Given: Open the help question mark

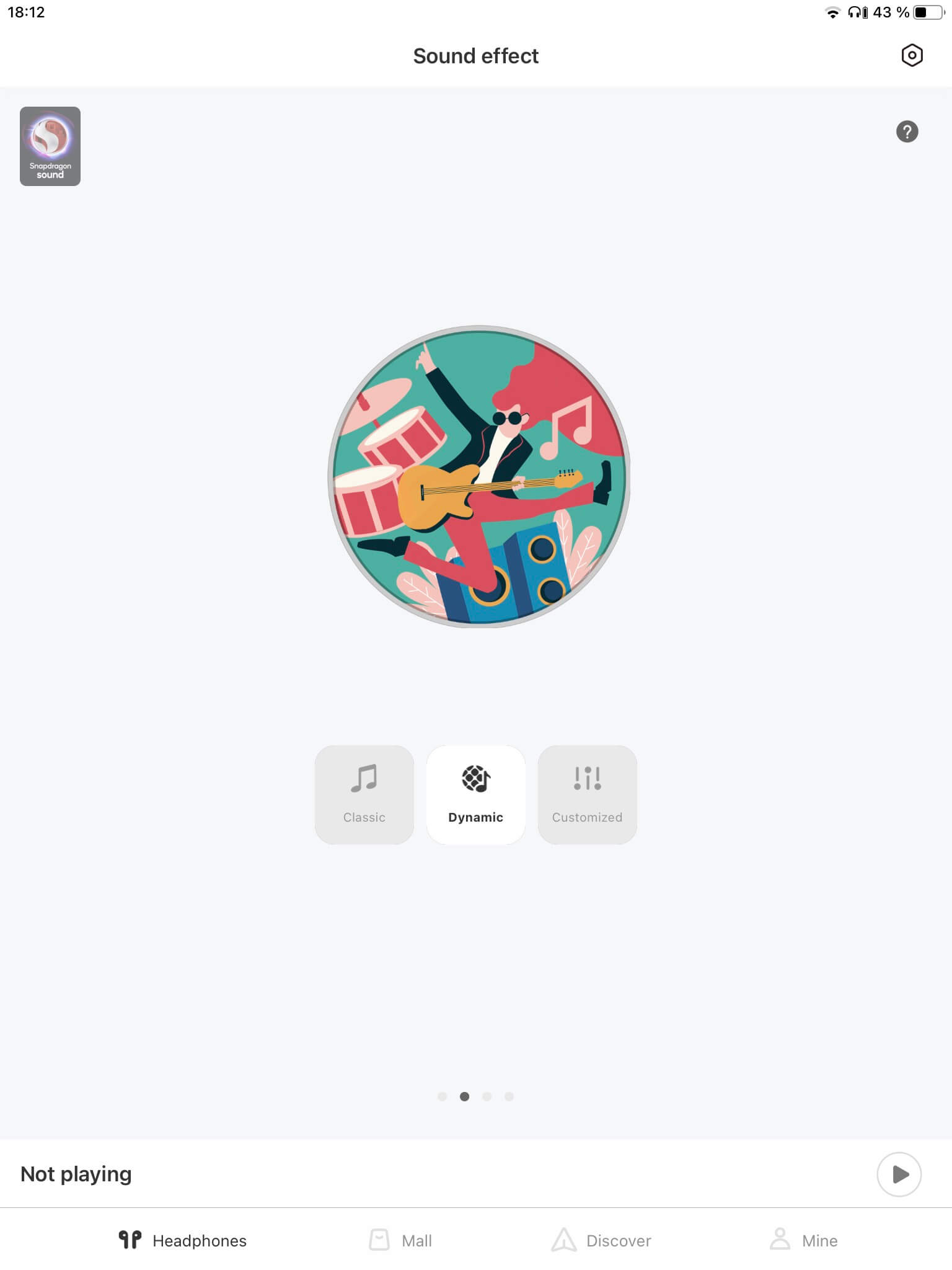Looking at the screenshot, I should (907, 131).
